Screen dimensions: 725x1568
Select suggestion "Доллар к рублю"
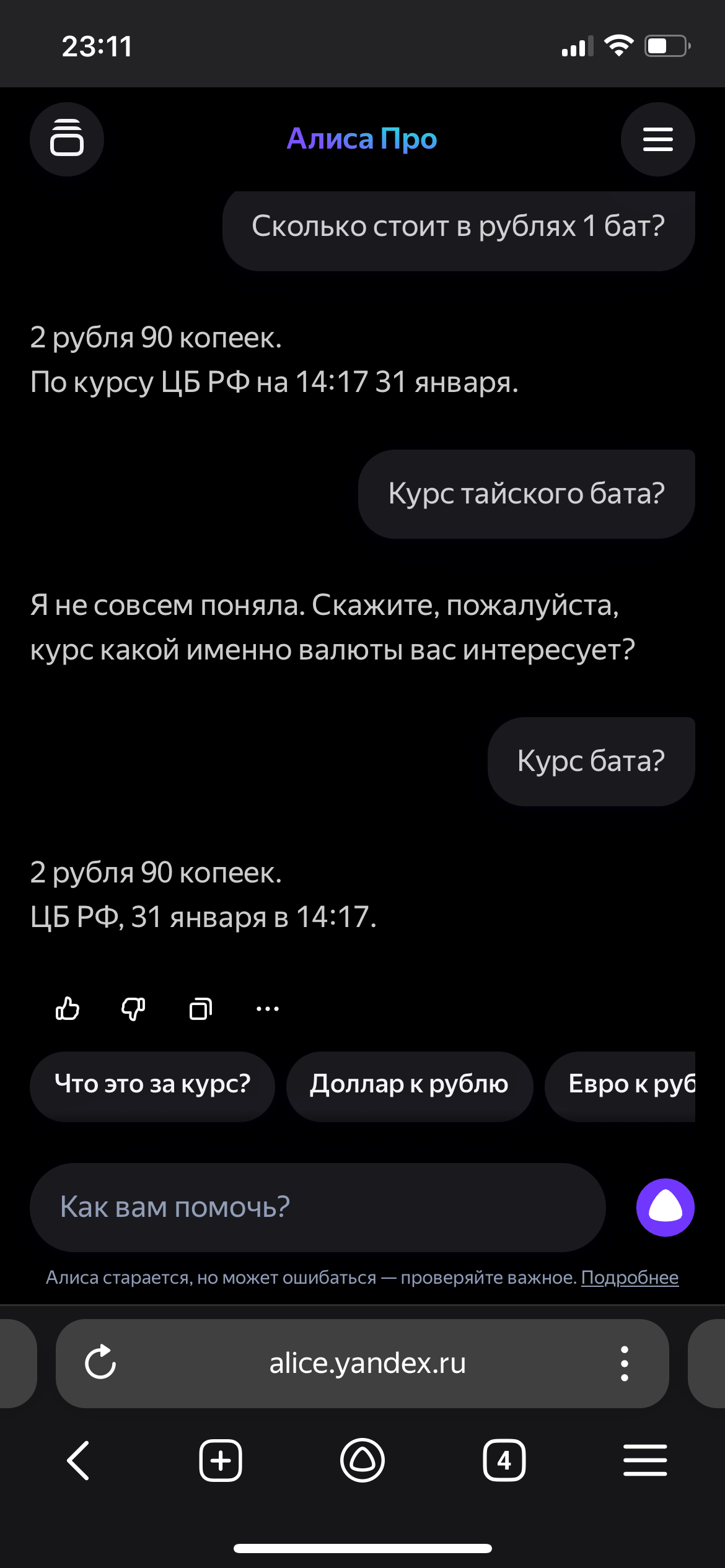pos(409,1084)
